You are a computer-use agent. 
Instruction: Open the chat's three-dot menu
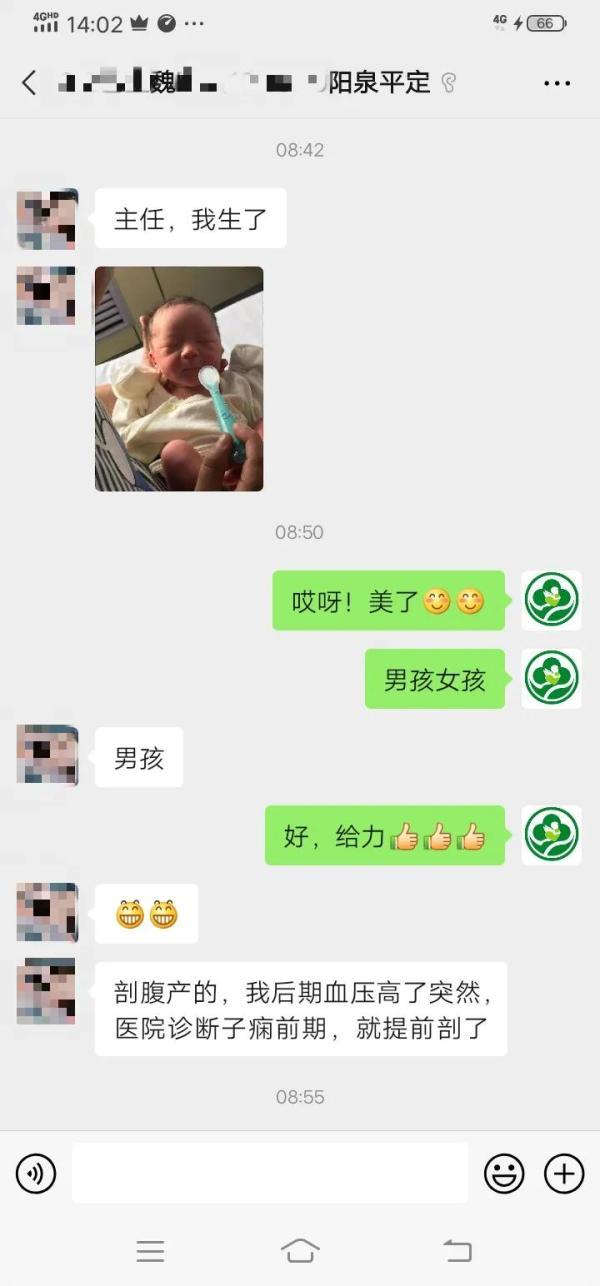click(556, 83)
